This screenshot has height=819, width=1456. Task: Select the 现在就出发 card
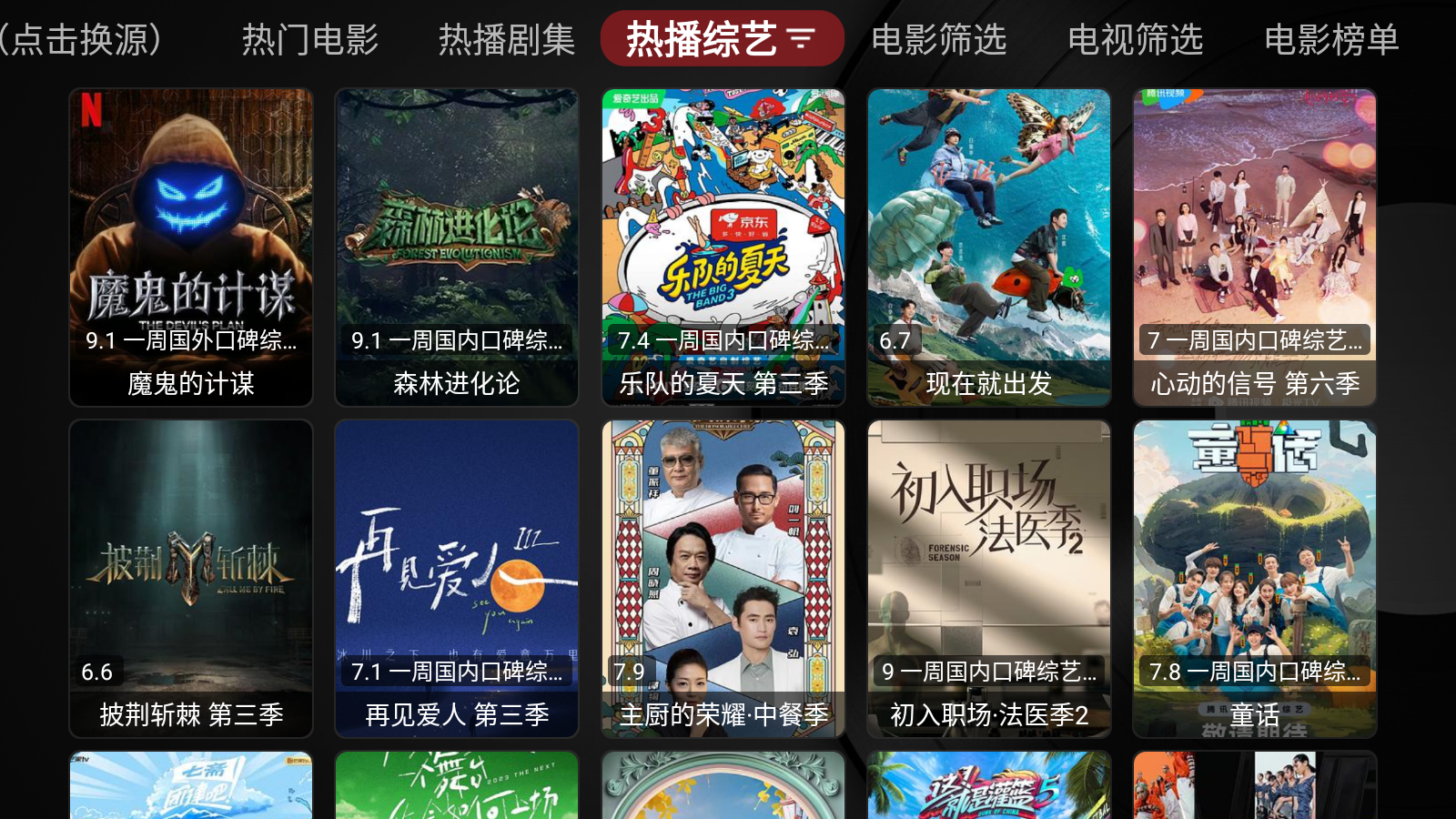coord(989,247)
